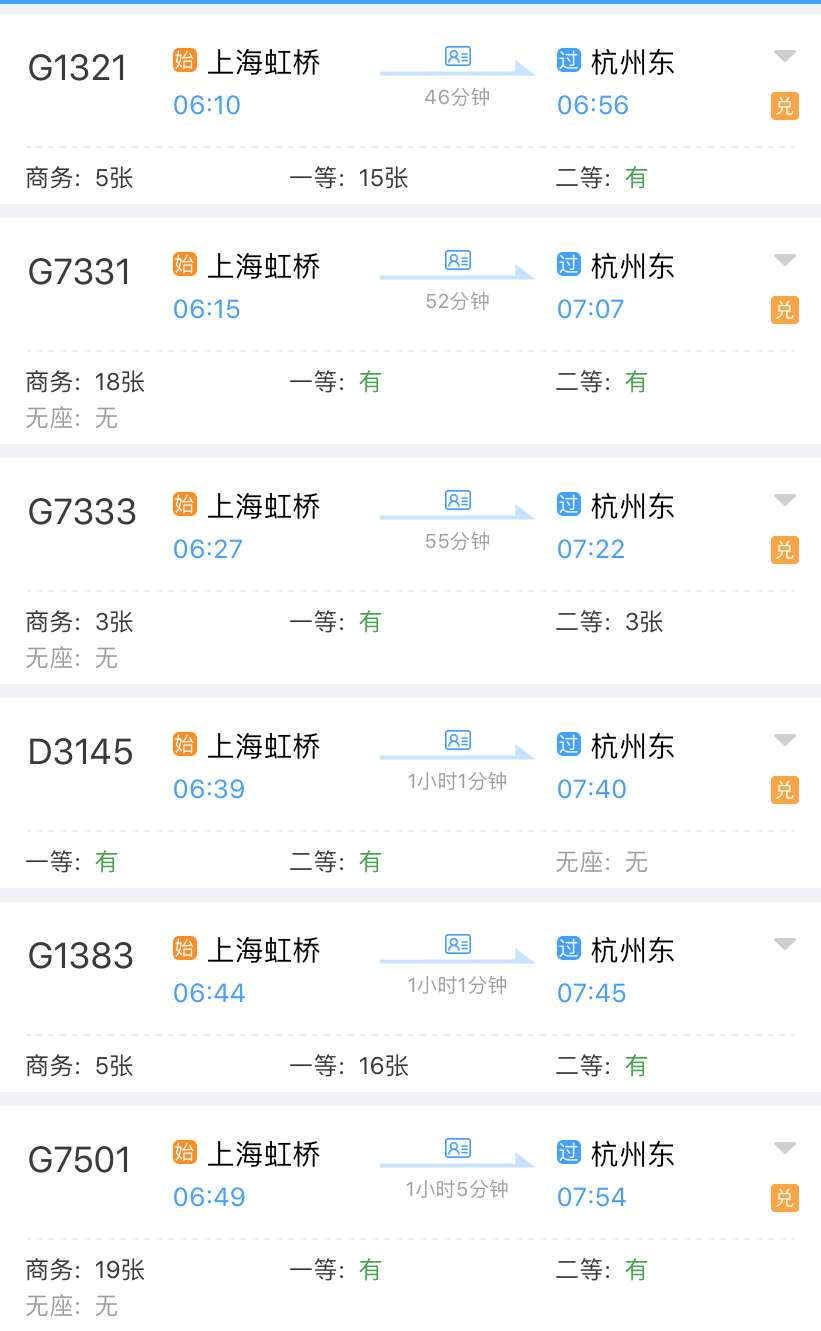Select train G1383 departing 06:44
The width and height of the screenshot is (821, 1331).
(410, 997)
